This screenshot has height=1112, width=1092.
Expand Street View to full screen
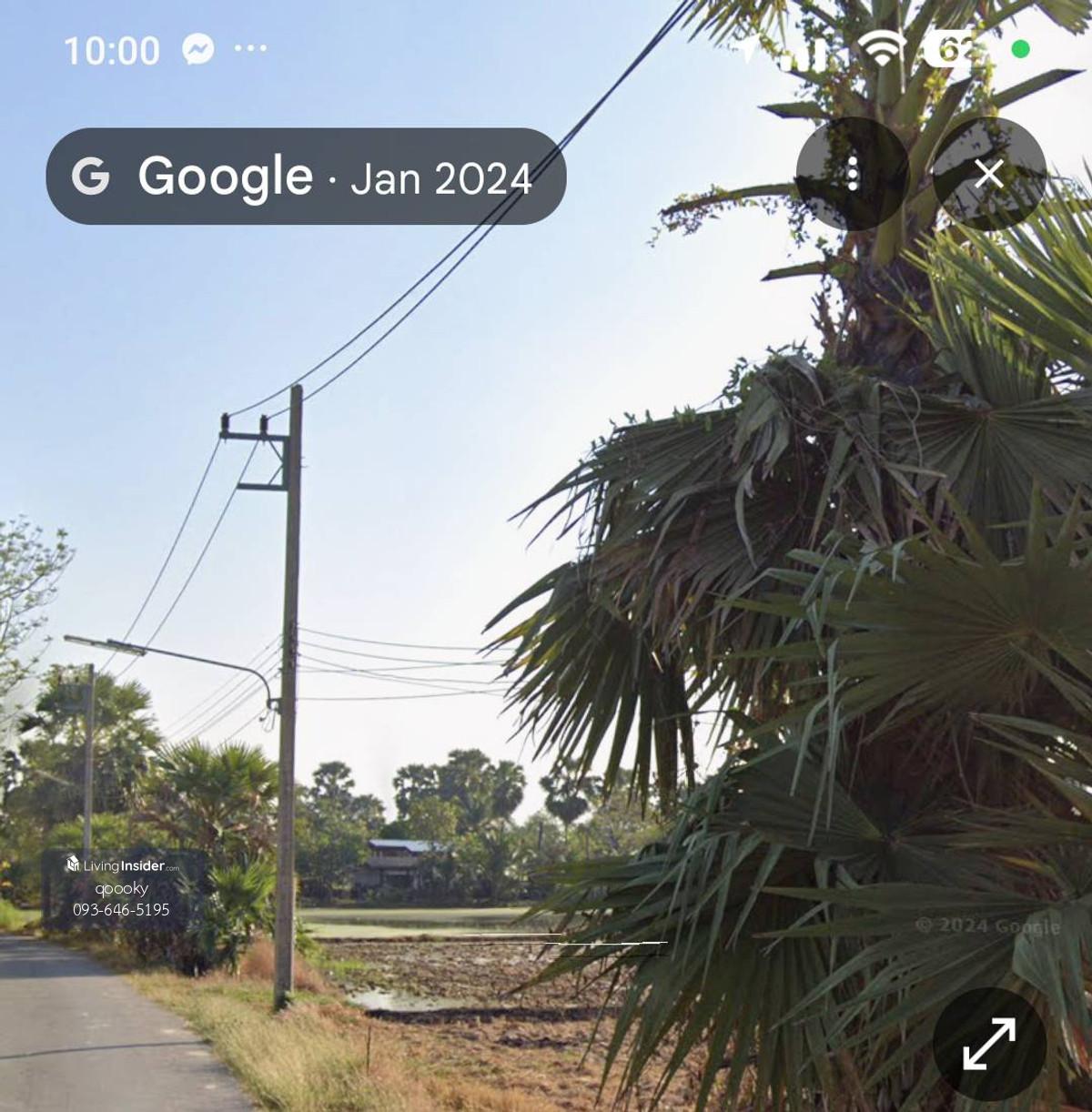[x=989, y=1044]
